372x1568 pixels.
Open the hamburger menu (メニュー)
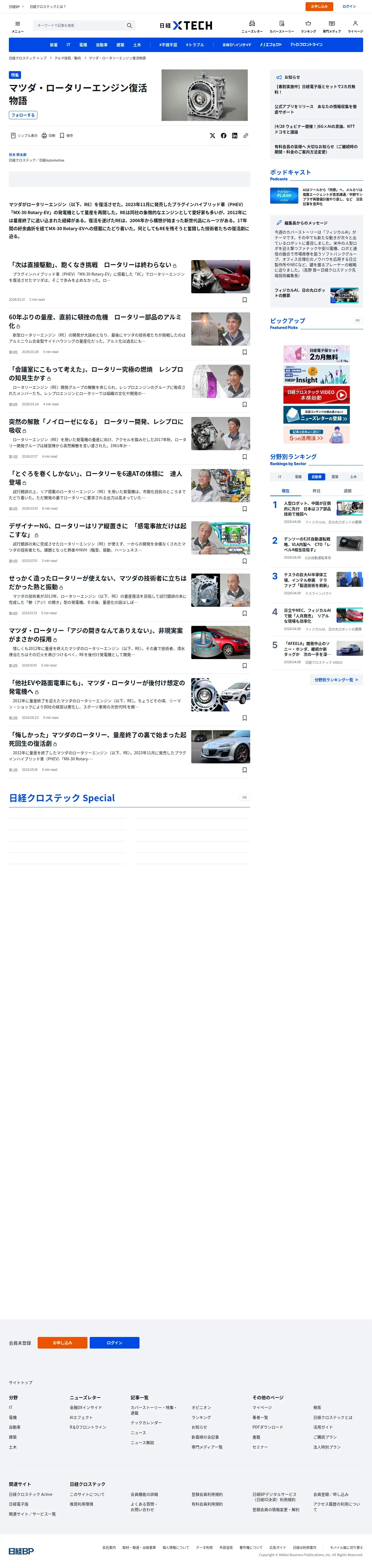click(17, 26)
